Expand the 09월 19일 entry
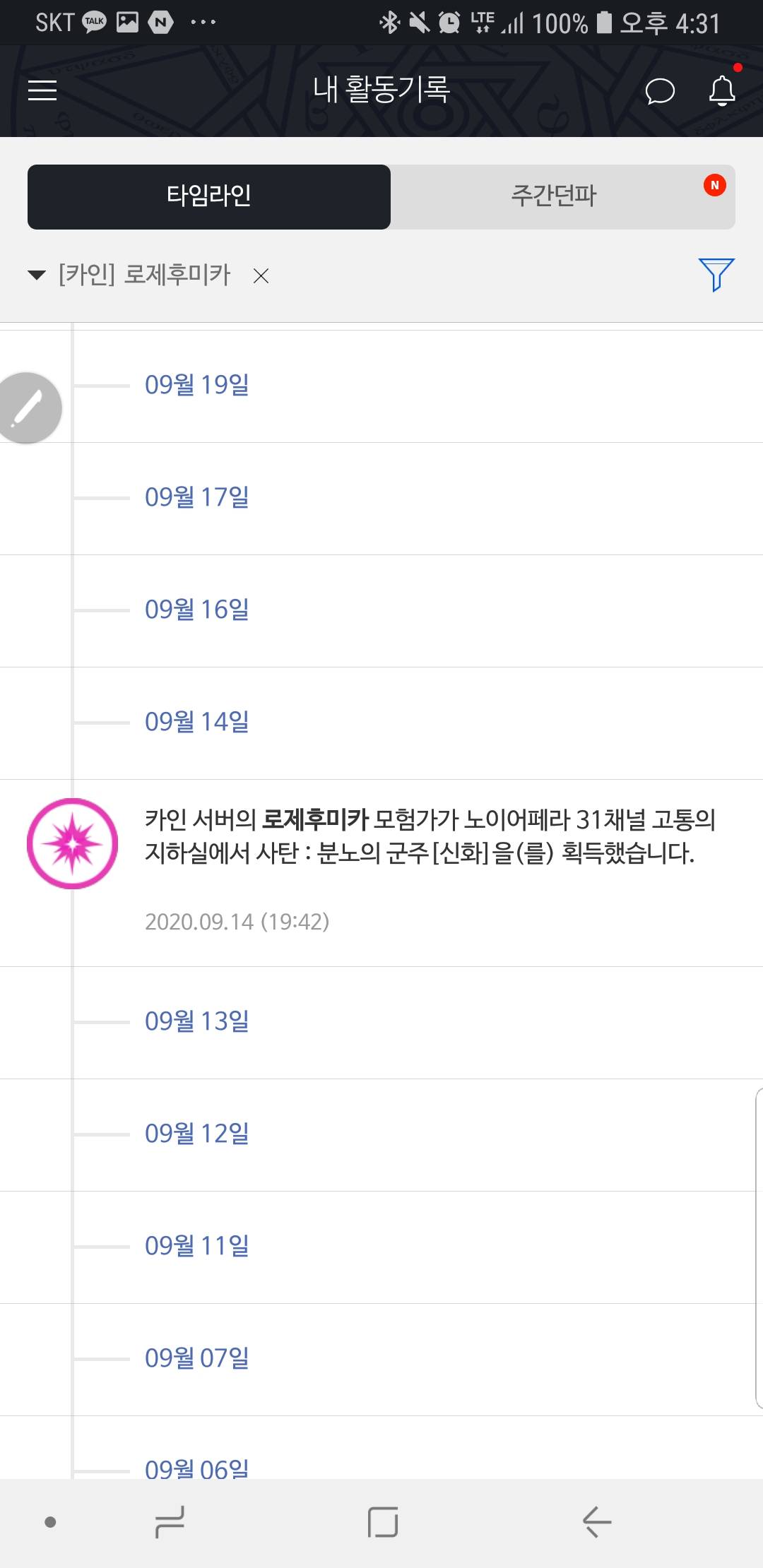The image size is (763, 1568). click(x=381, y=386)
